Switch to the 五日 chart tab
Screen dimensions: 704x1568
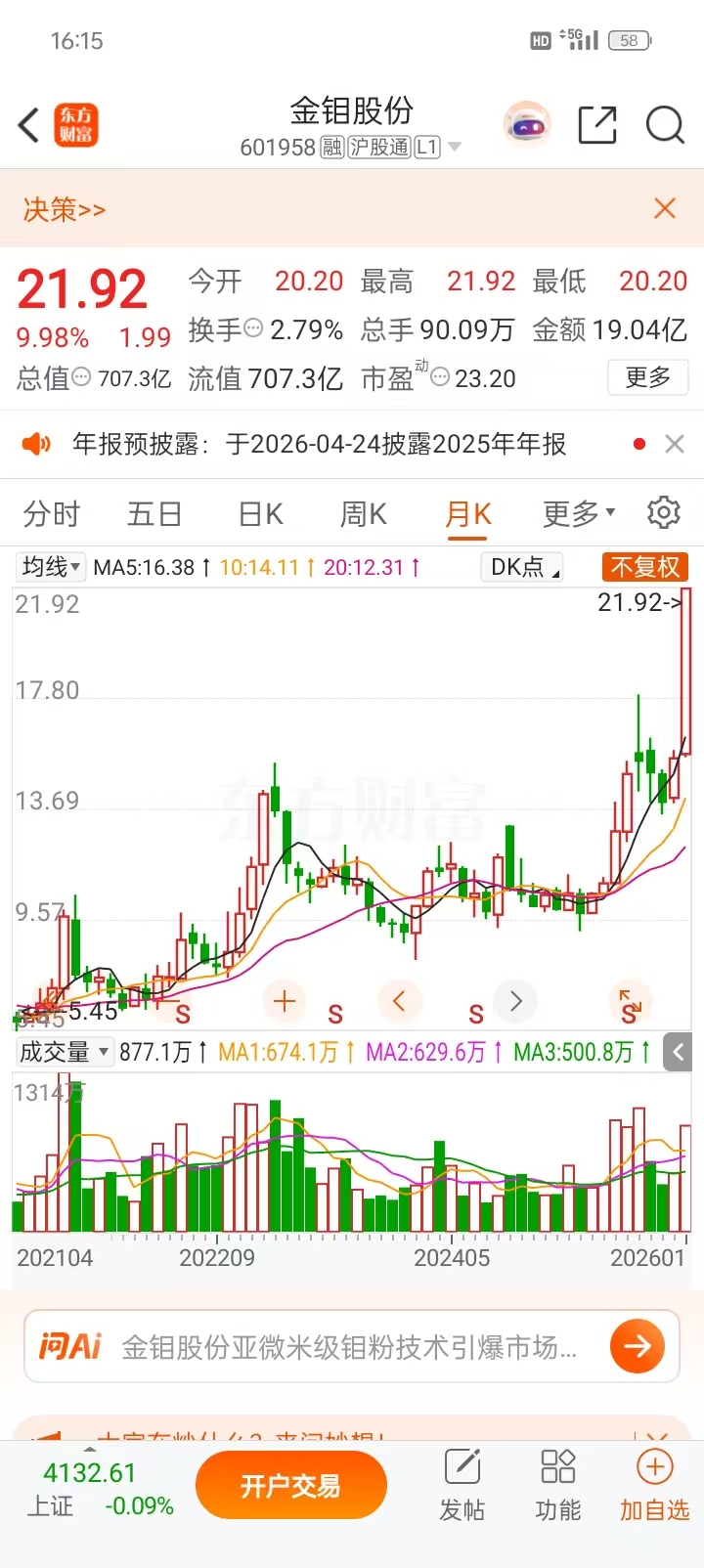(154, 513)
